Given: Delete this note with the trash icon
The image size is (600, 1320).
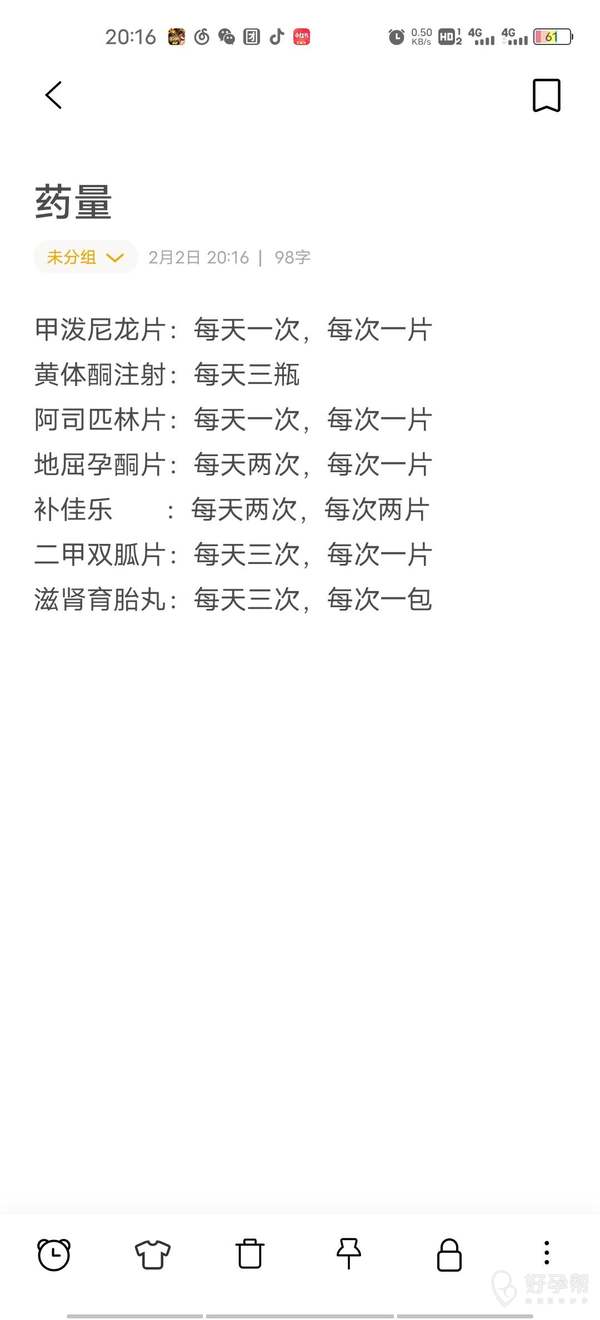Looking at the screenshot, I should coord(250,1253).
